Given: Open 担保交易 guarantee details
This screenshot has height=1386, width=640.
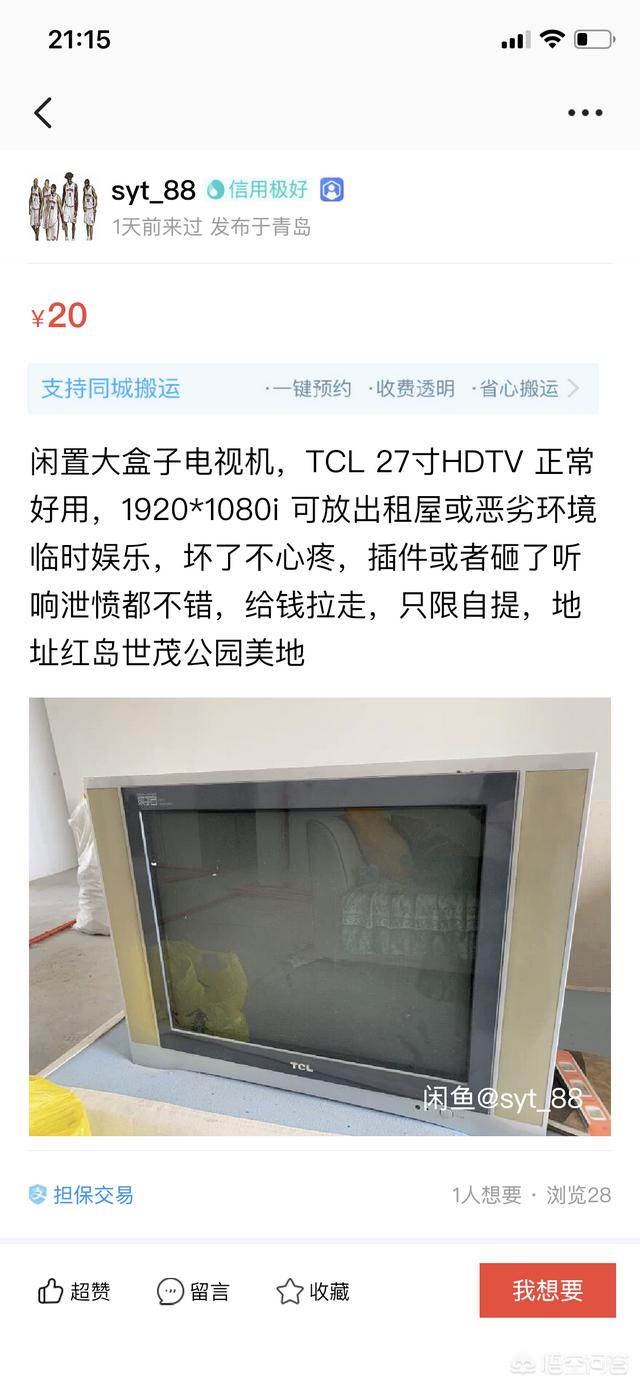Looking at the screenshot, I should point(81,1194).
